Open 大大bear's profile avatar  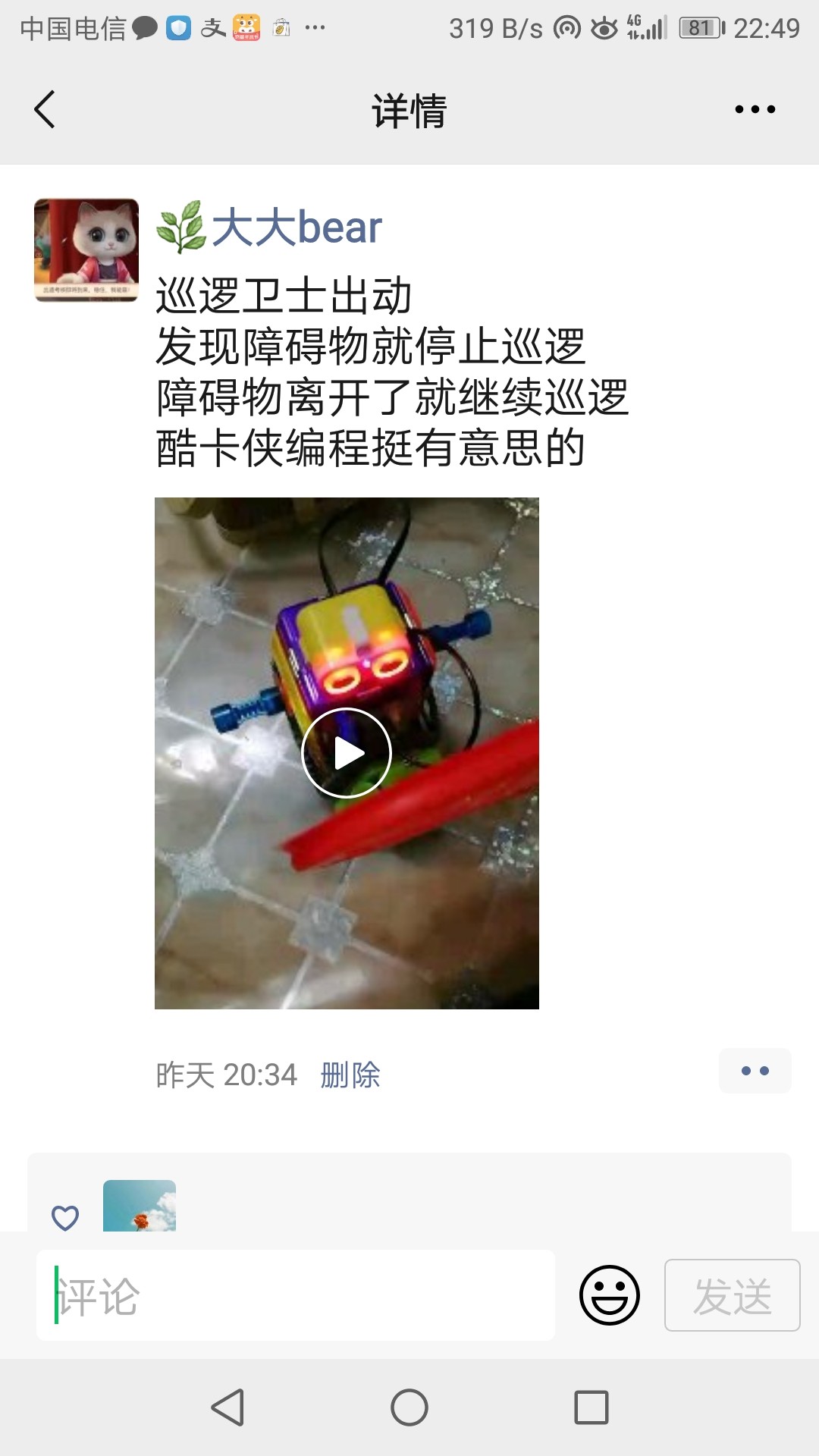pyautogui.click(x=86, y=250)
